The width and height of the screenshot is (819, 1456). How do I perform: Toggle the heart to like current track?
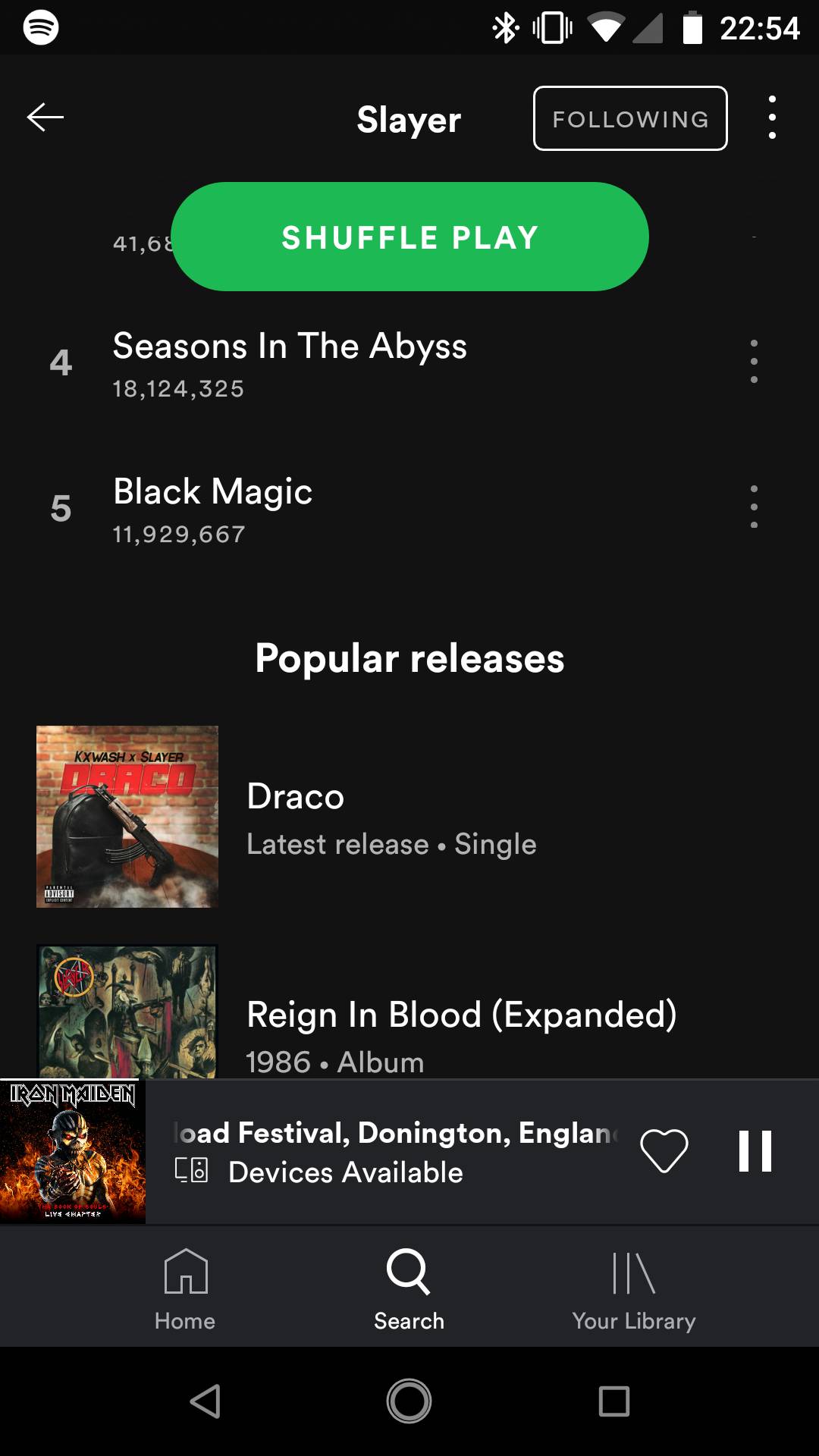pyautogui.click(x=663, y=1153)
